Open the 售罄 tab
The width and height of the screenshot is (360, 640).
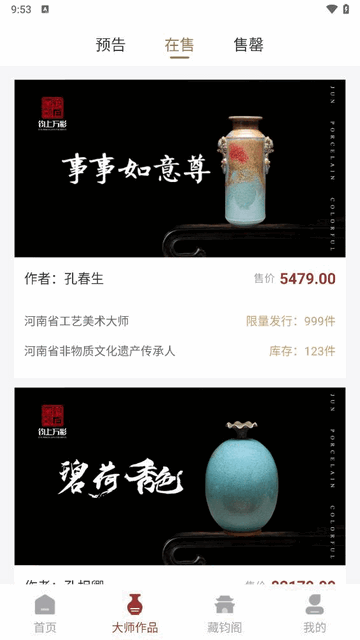[249, 45]
